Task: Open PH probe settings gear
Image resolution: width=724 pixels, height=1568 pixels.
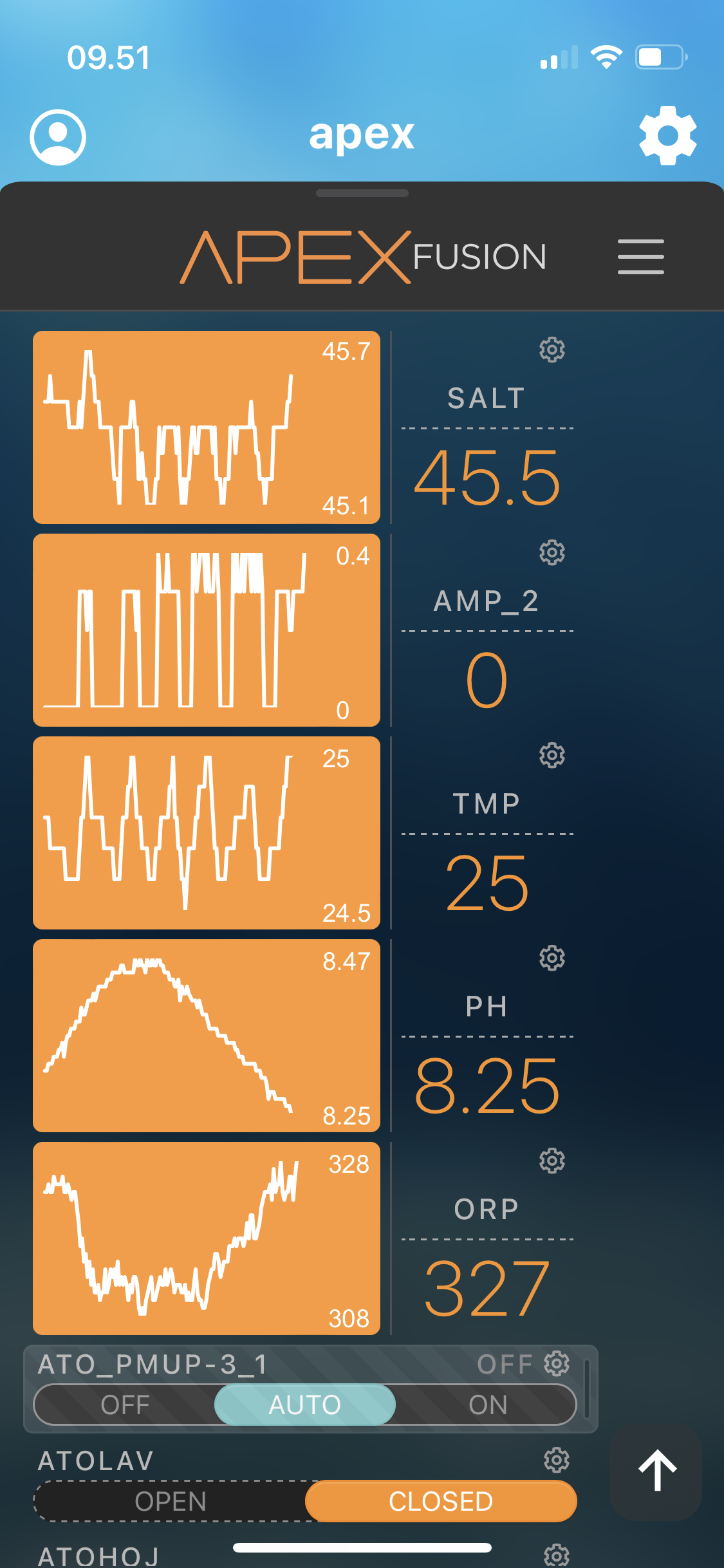Action: (552, 958)
